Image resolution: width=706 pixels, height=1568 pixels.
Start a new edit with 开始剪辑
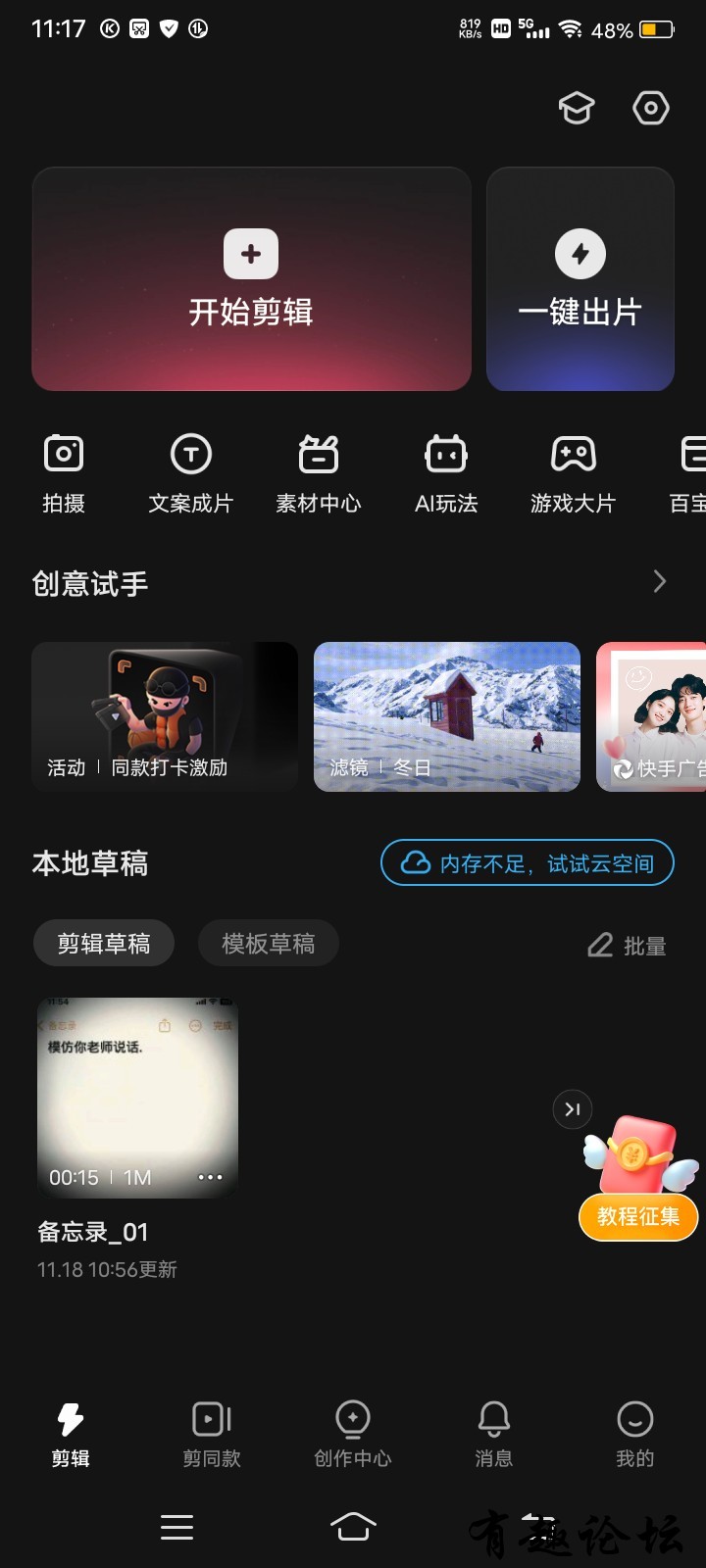(x=251, y=279)
